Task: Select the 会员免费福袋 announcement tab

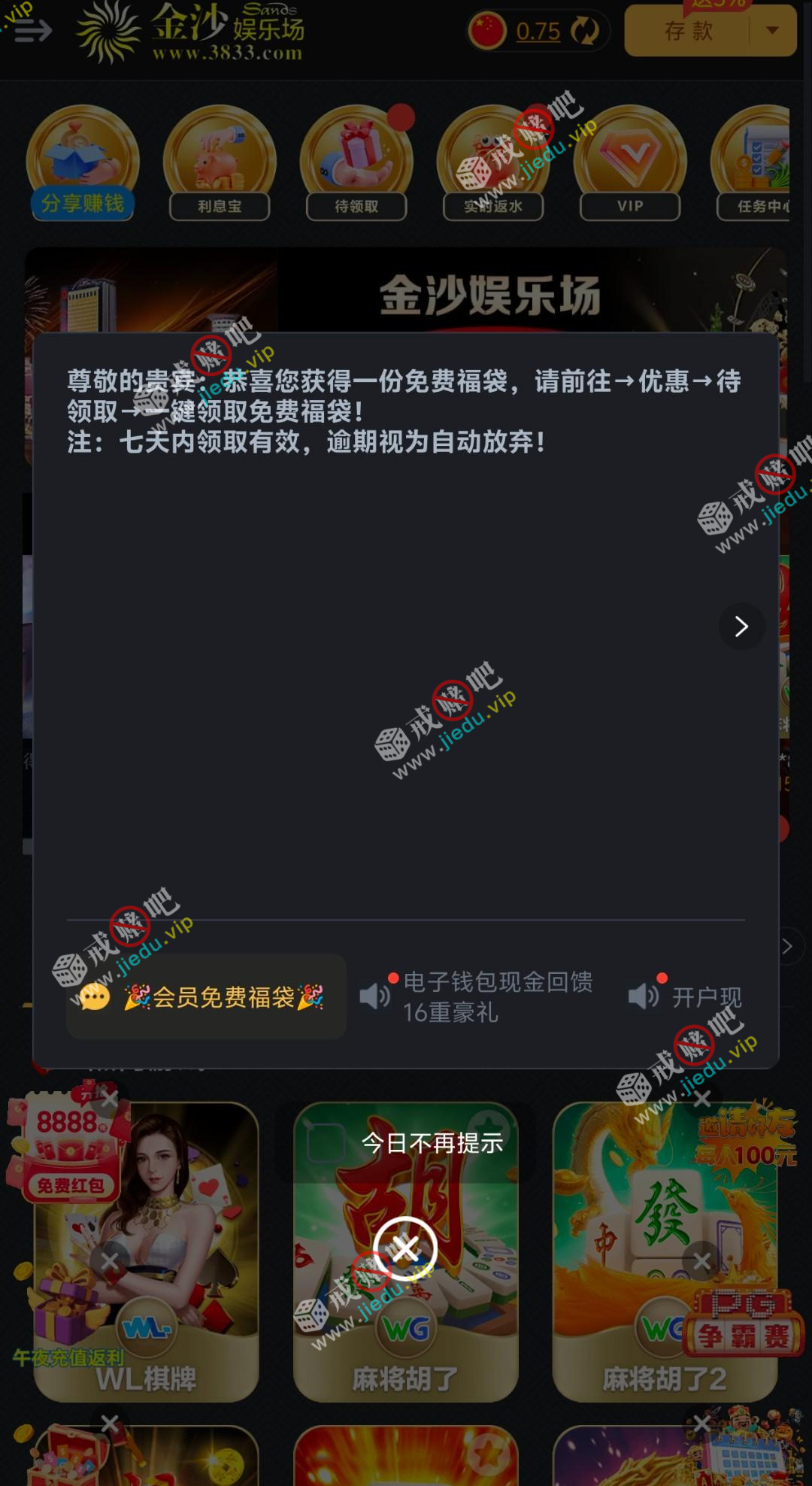Action: [x=207, y=997]
